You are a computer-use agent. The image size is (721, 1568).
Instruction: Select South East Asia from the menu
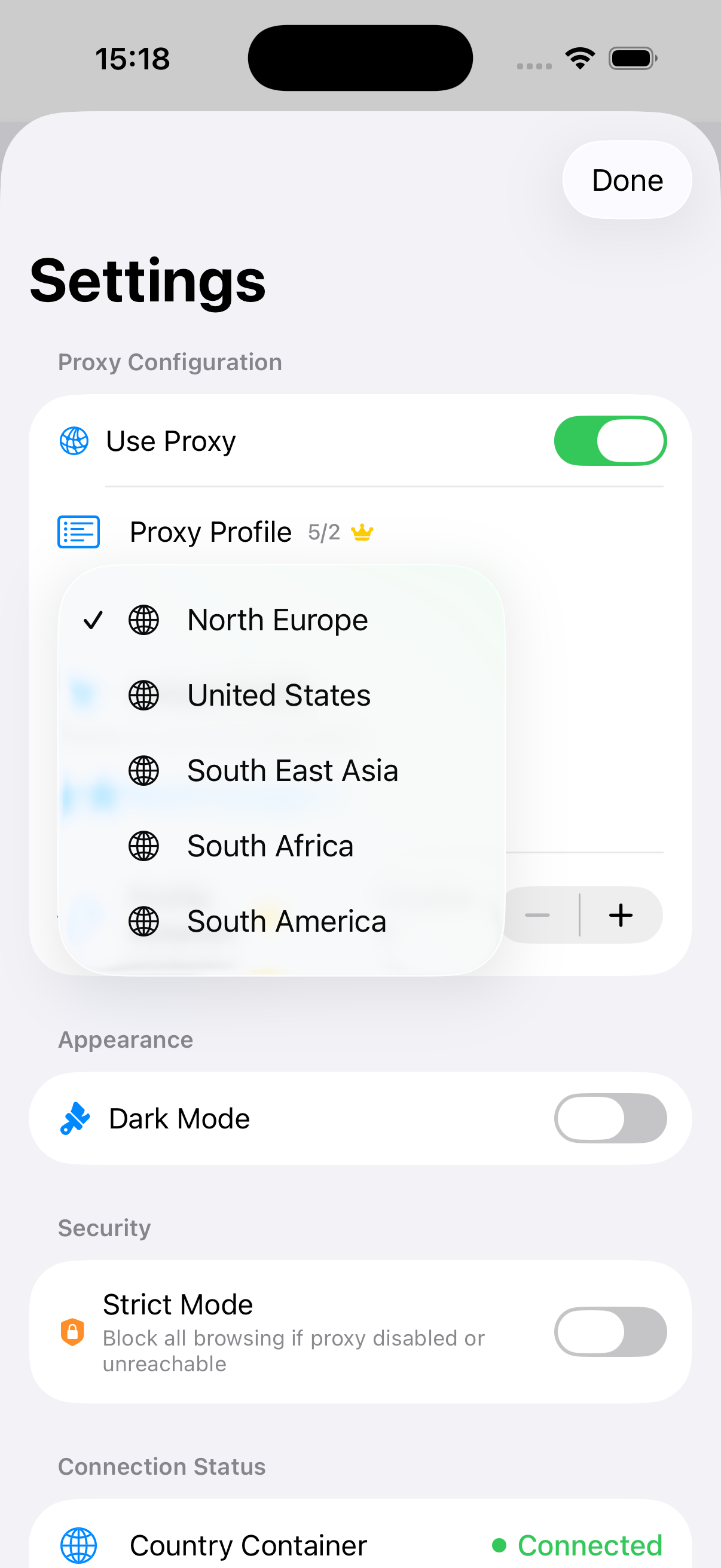293,770
